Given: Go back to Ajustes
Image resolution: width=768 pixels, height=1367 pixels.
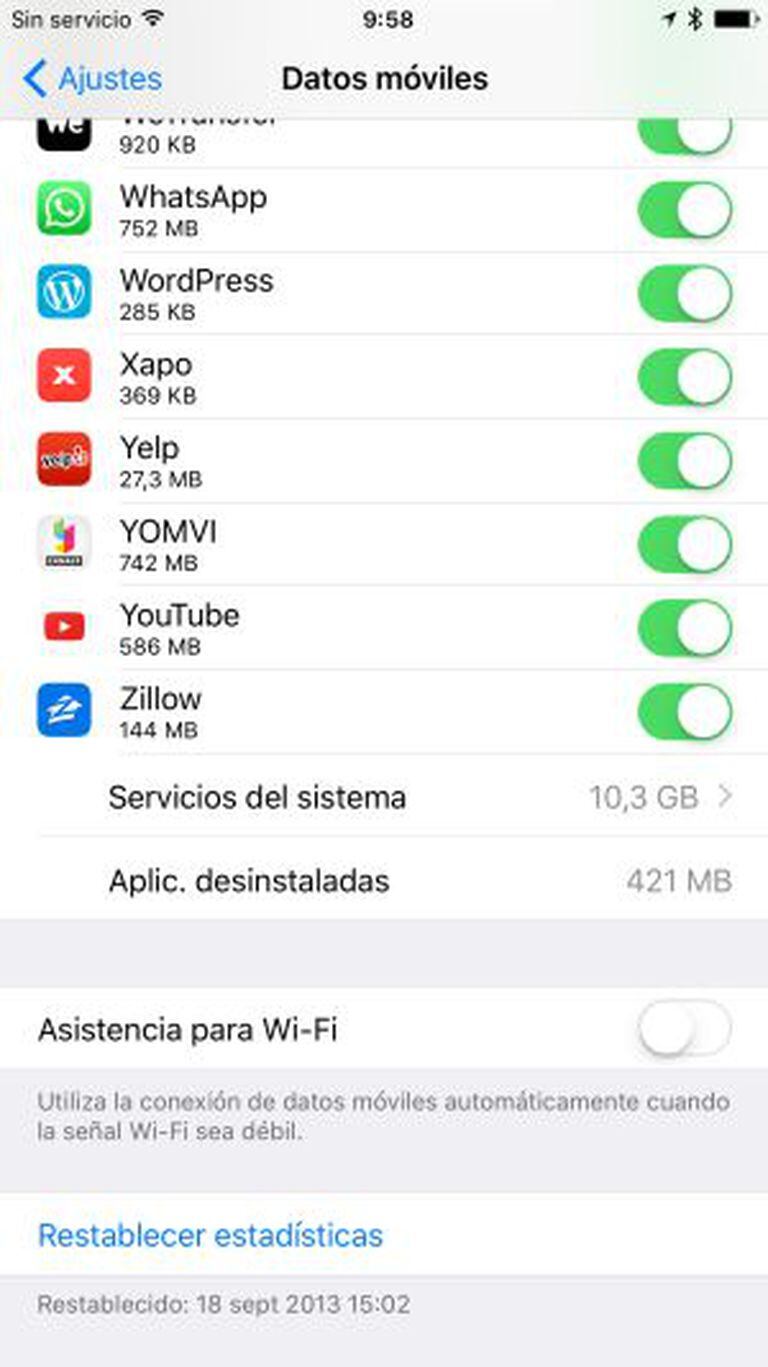Looking at the screenshot, I should (x=92, y=78).
